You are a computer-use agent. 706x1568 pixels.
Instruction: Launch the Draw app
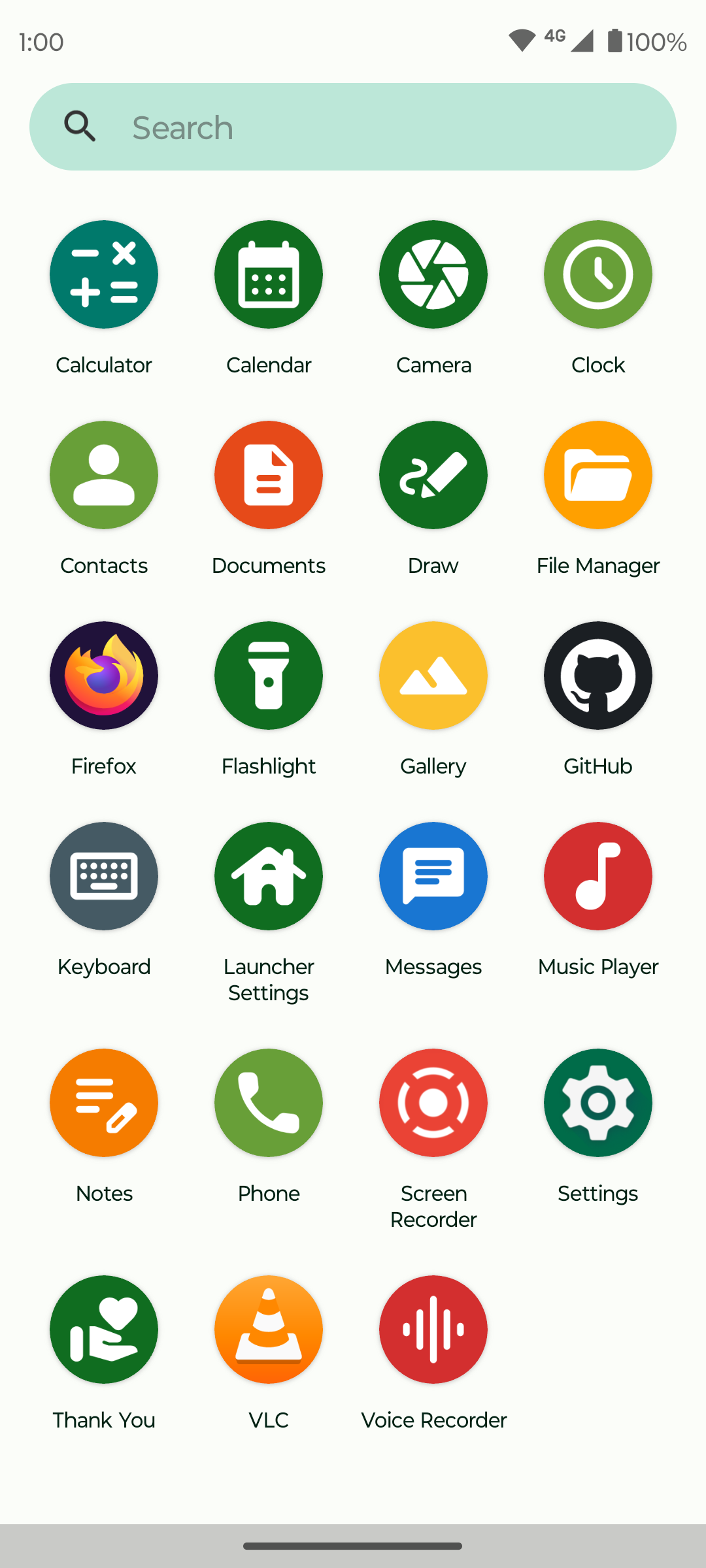pos(433,475)
